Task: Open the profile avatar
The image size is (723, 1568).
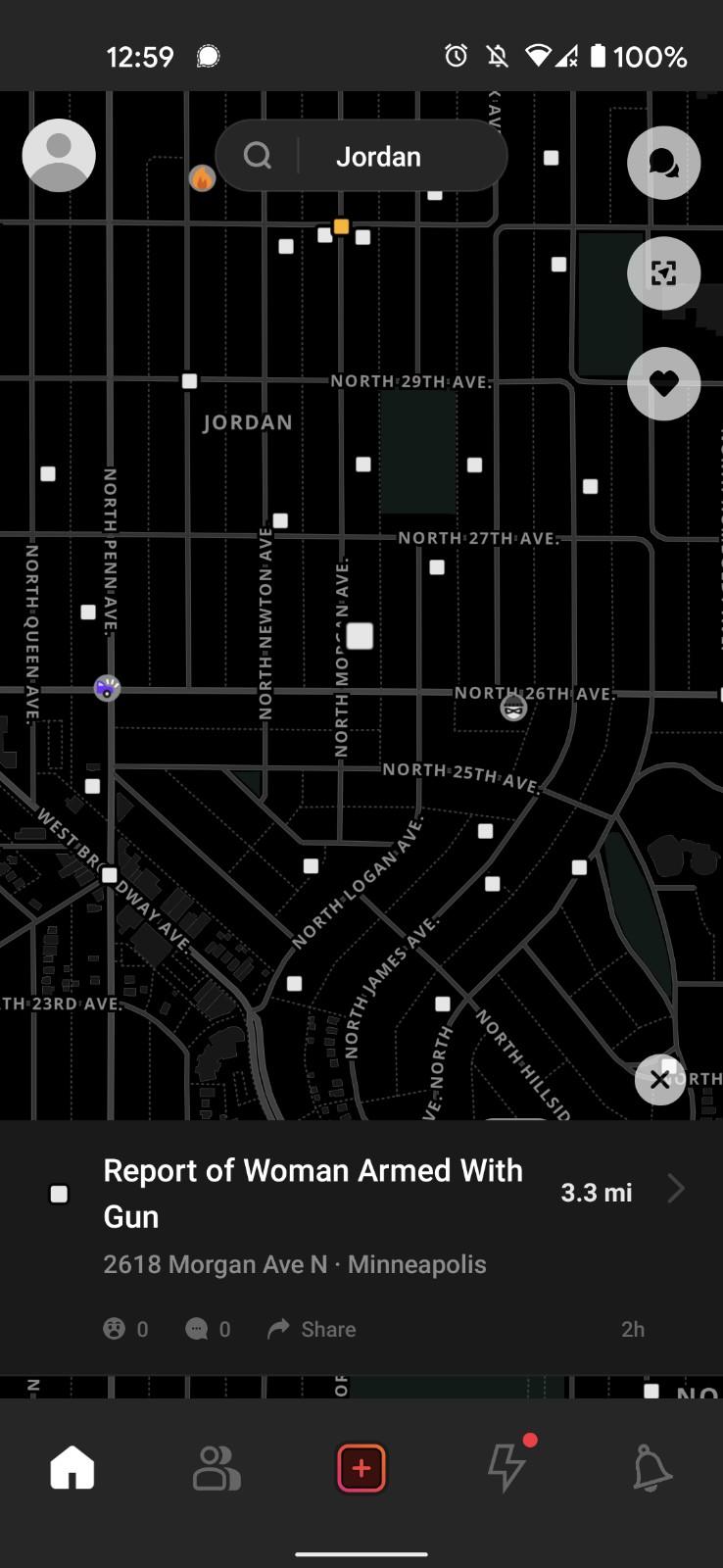Action: tap(59, 155)
